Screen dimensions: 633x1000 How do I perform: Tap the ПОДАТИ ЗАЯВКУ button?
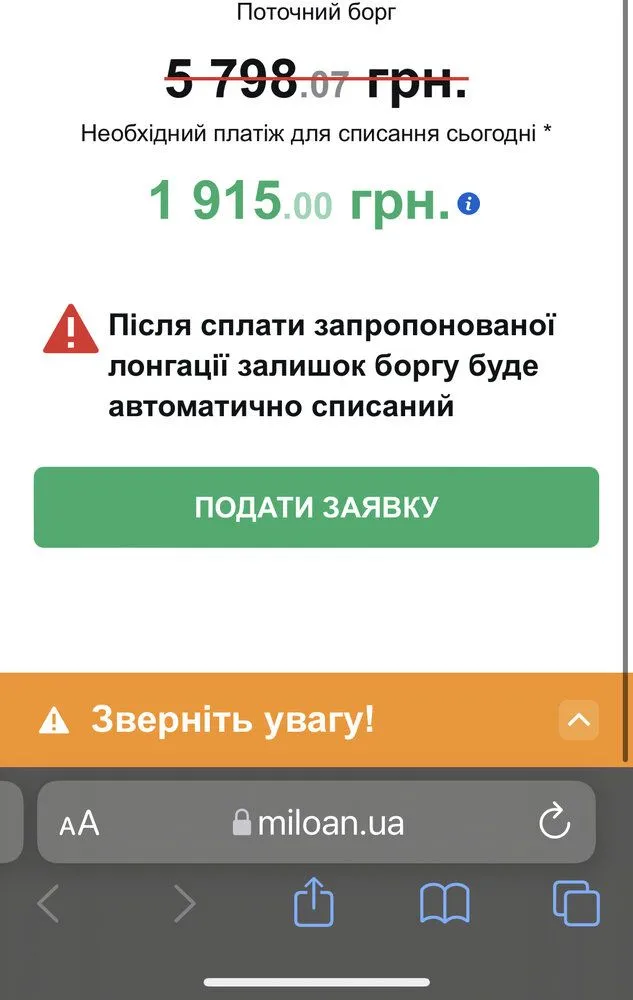316,507
